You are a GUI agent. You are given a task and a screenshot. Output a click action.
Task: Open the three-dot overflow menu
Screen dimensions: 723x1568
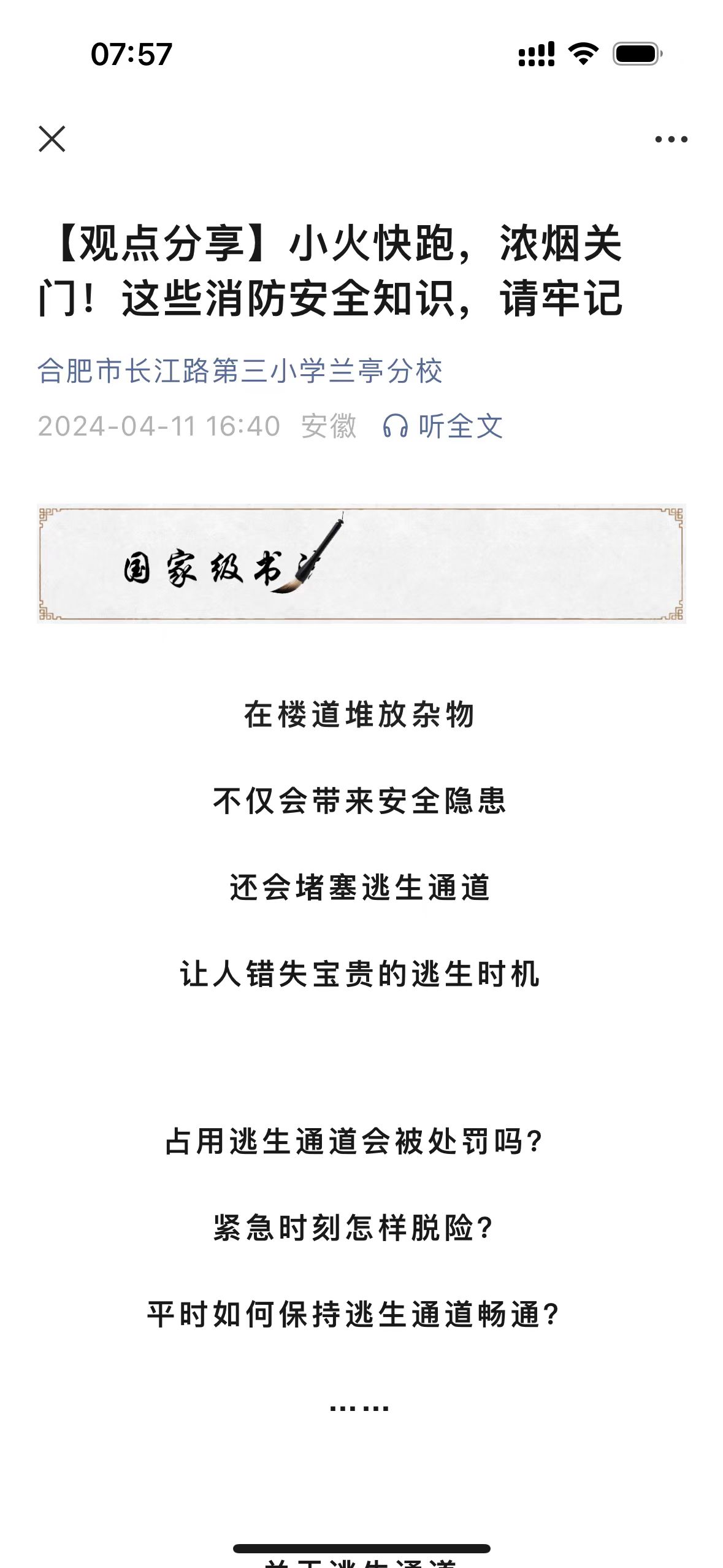pos(671,139)
